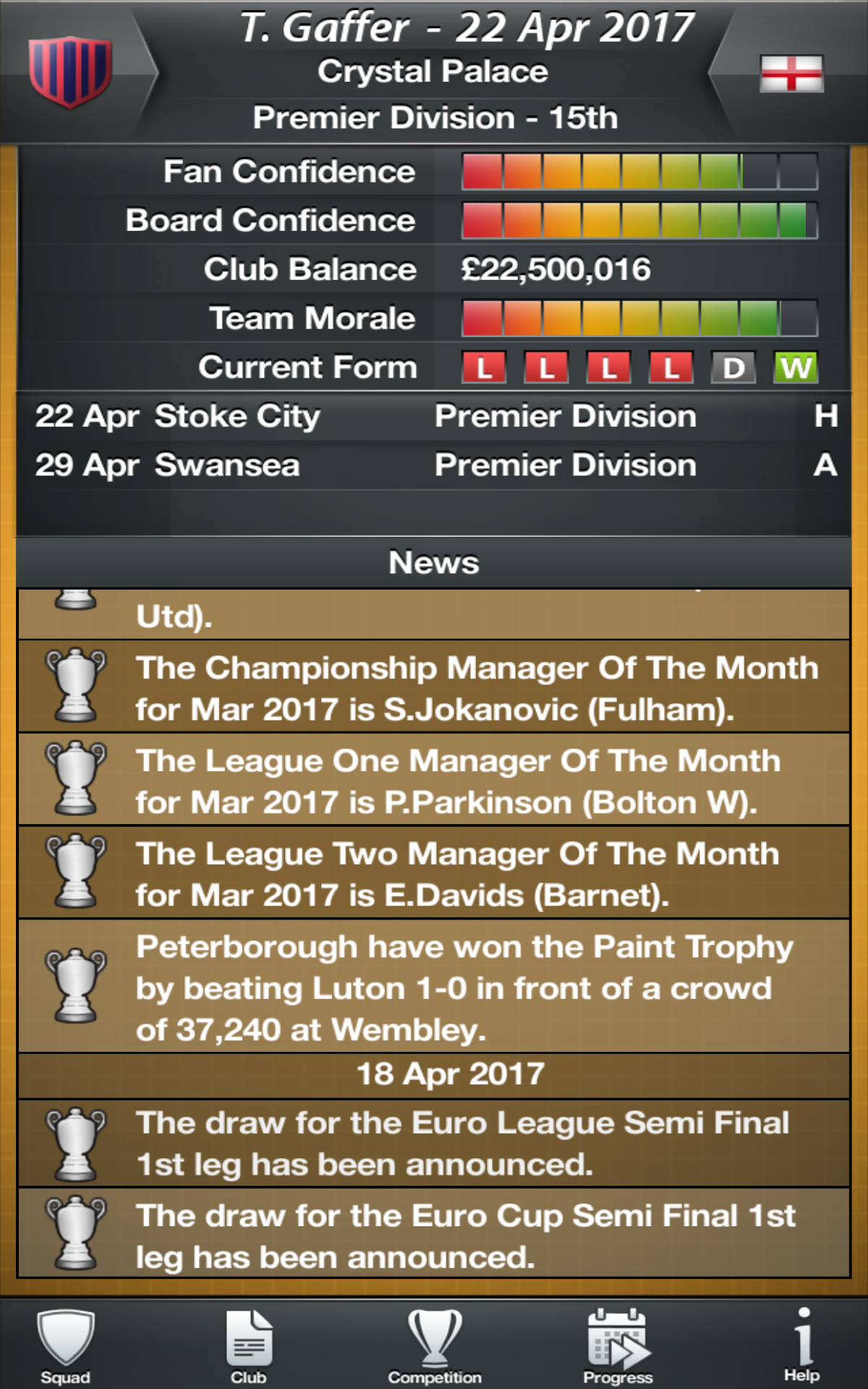Select the England flag icon

click(792, 72)
